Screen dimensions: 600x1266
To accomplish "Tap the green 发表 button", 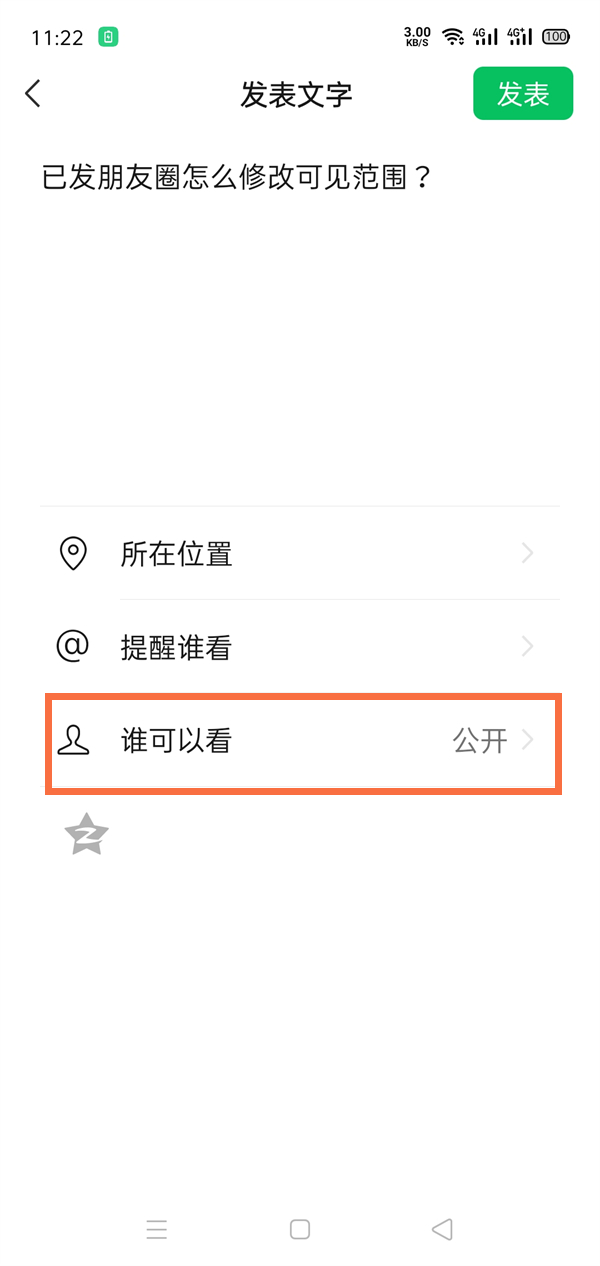I will pyautogui.click(x=522, y=94).
